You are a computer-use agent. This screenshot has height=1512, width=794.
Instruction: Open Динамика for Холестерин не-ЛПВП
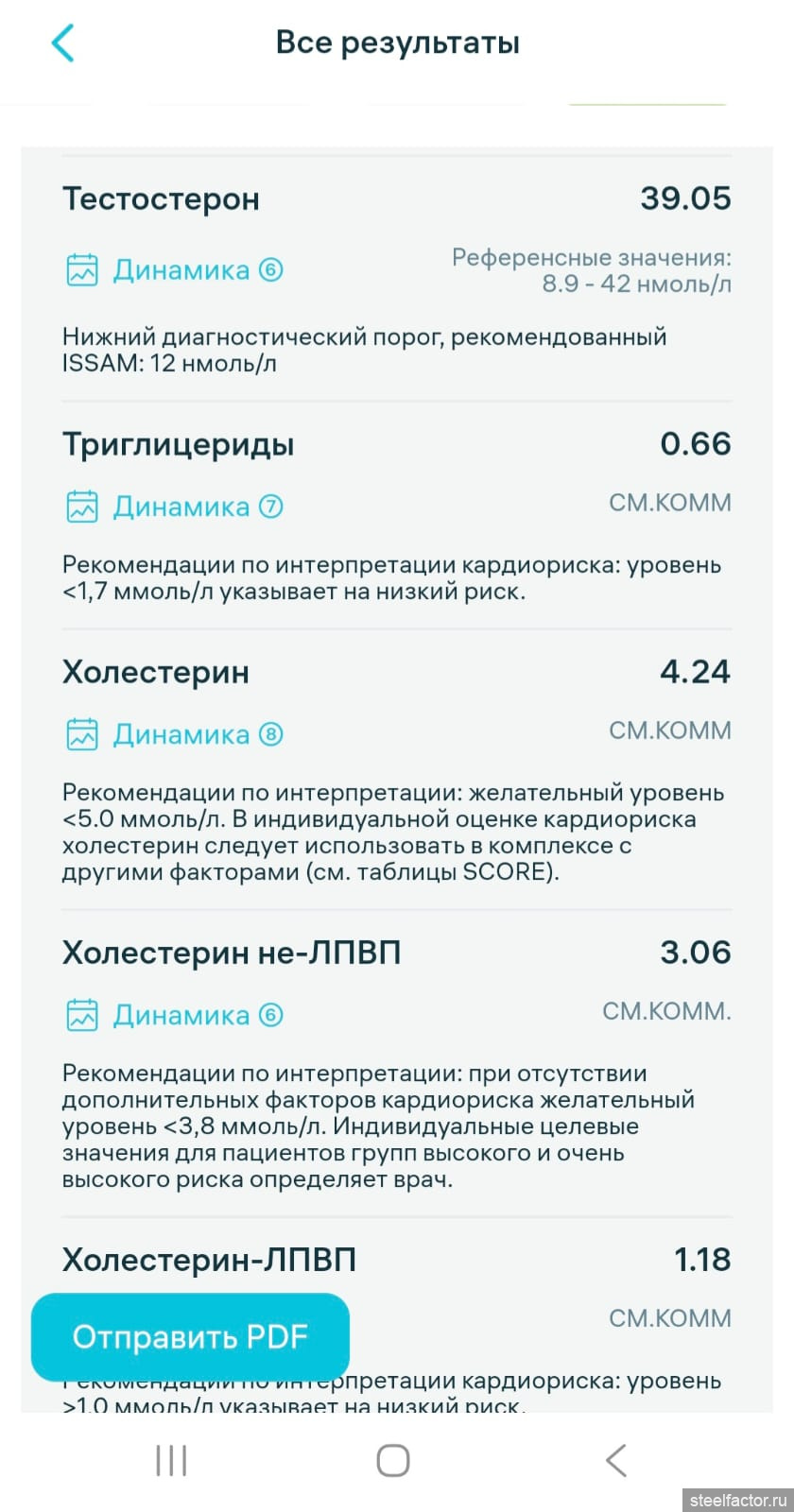(175, 1015)
